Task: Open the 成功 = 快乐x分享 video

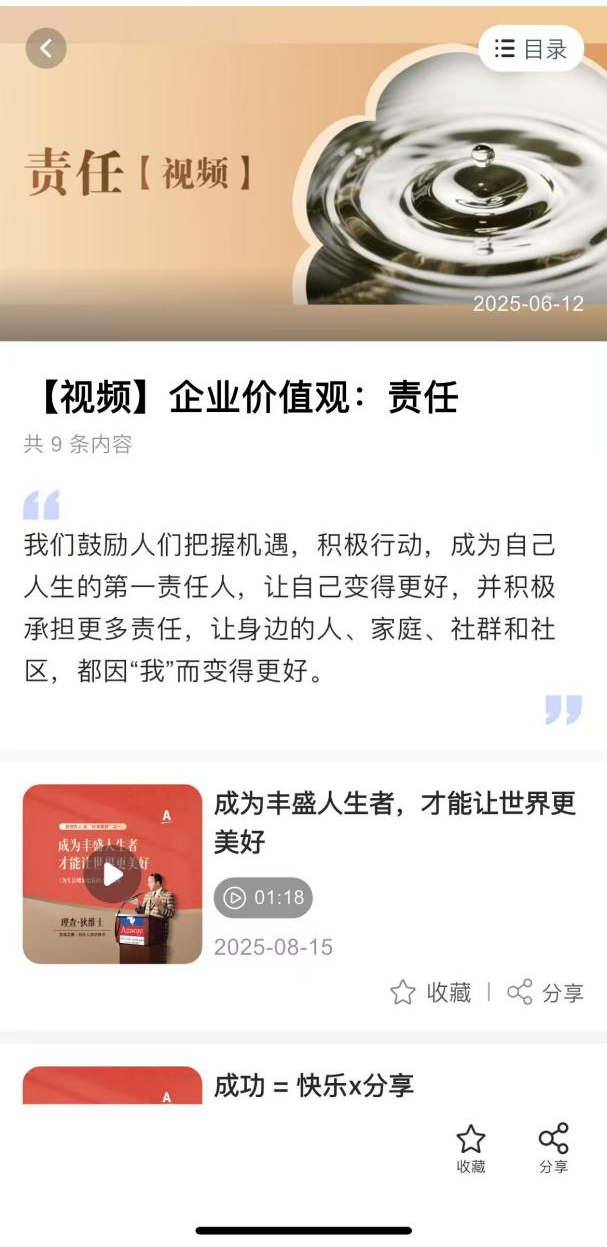Action: click(313, 1086)
